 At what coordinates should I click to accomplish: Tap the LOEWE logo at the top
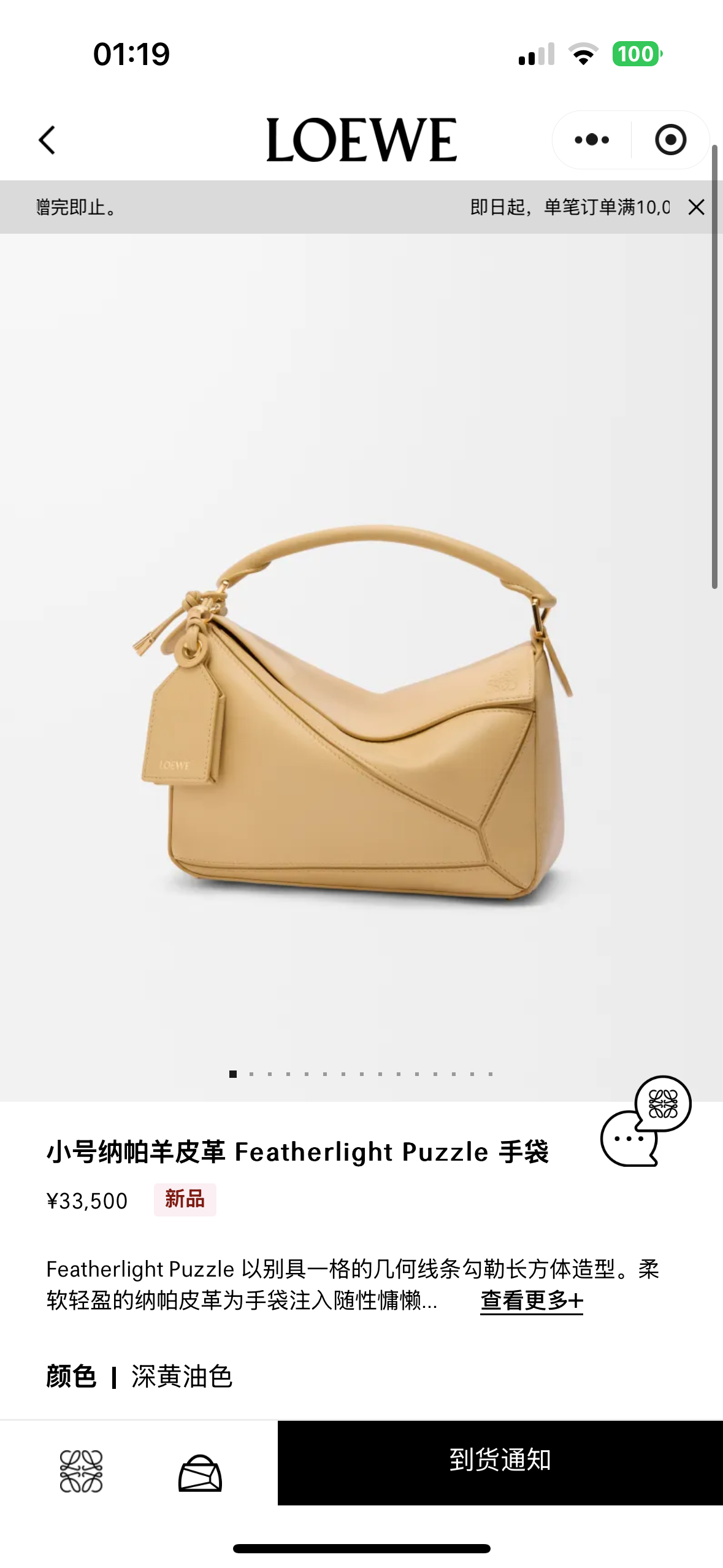tap(362, 139)
